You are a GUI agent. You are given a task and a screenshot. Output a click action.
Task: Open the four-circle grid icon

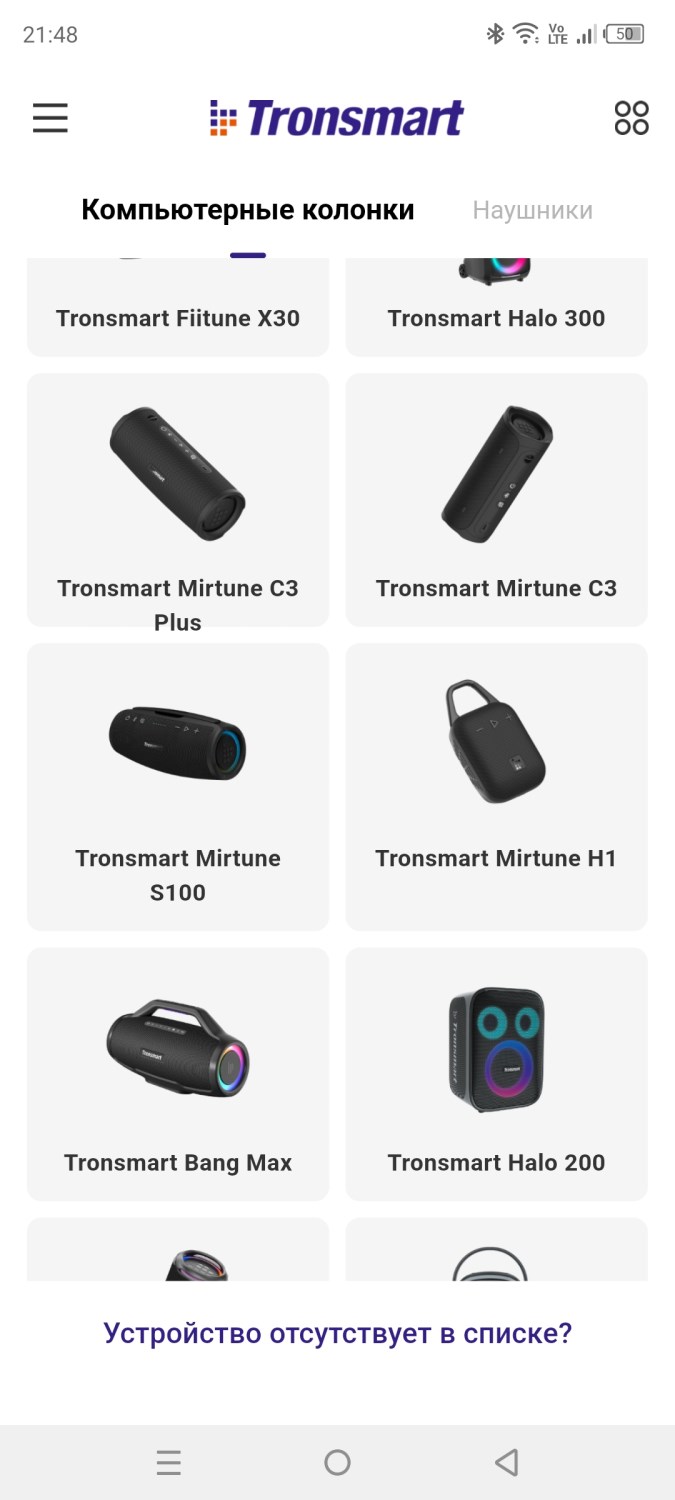pyautogui.click(x=631, y=118)
